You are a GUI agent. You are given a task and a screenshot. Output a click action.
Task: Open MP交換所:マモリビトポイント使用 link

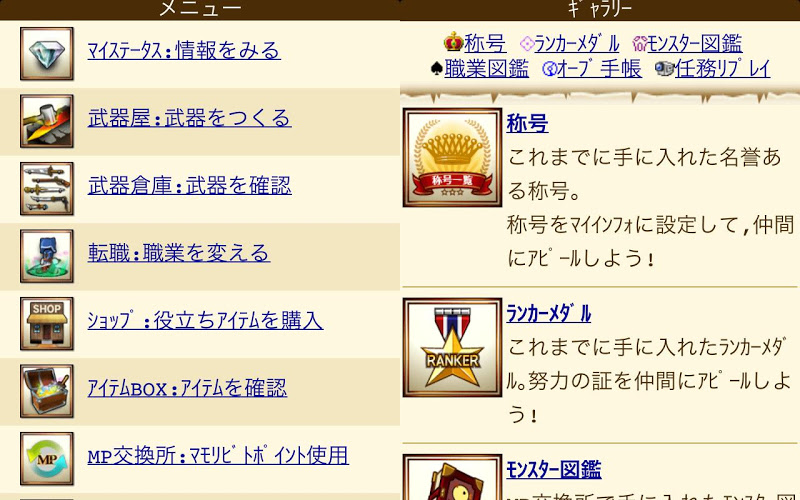tap(218, 456)
